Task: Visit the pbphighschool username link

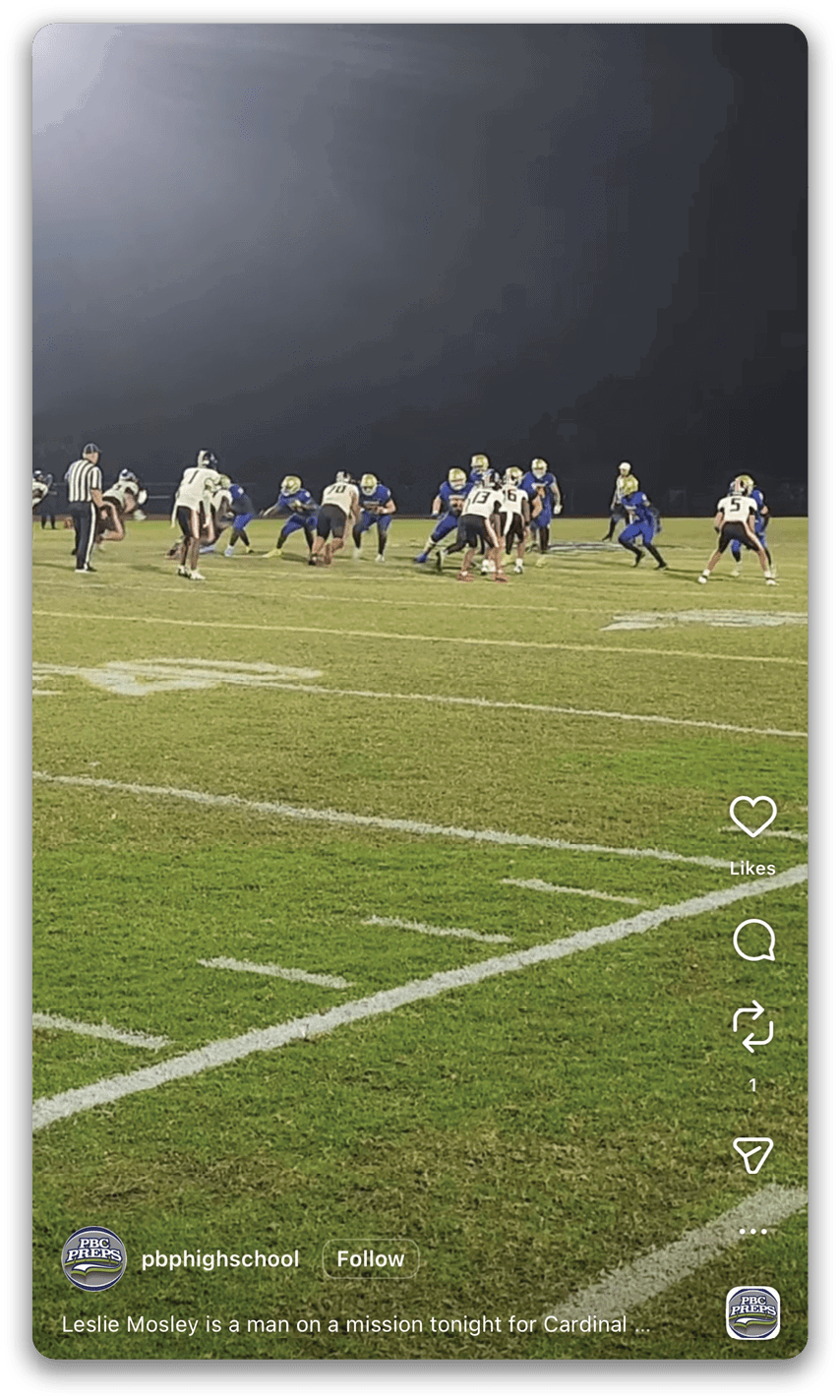Action: click(220, 1259)
